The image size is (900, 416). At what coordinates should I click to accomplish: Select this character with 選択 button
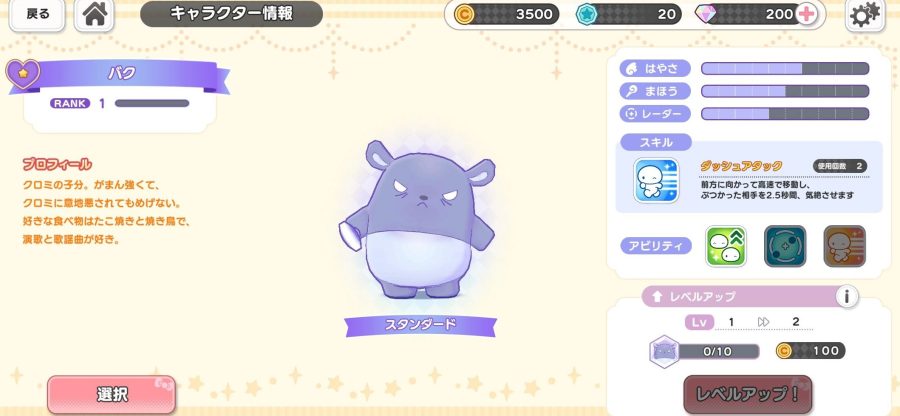112,394
